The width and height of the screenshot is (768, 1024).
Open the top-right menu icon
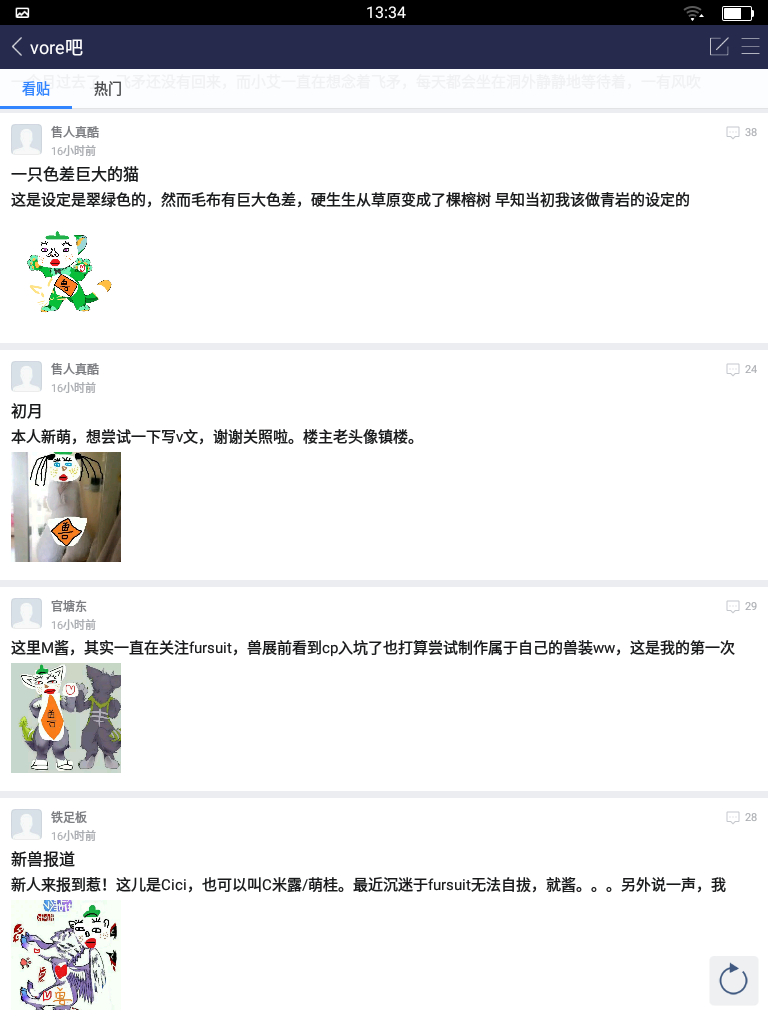(751, 46)
